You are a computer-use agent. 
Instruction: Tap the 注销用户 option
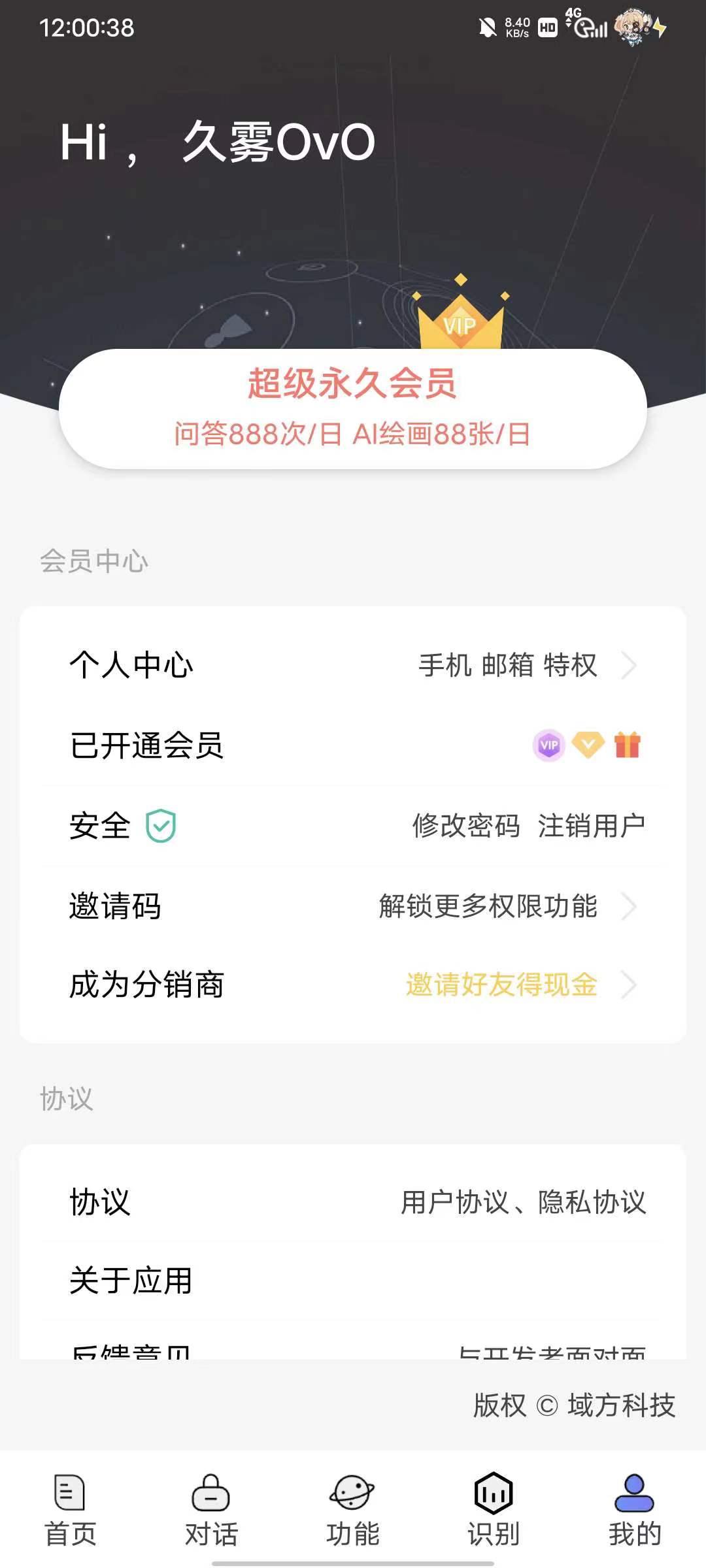[x=592, y=825]
